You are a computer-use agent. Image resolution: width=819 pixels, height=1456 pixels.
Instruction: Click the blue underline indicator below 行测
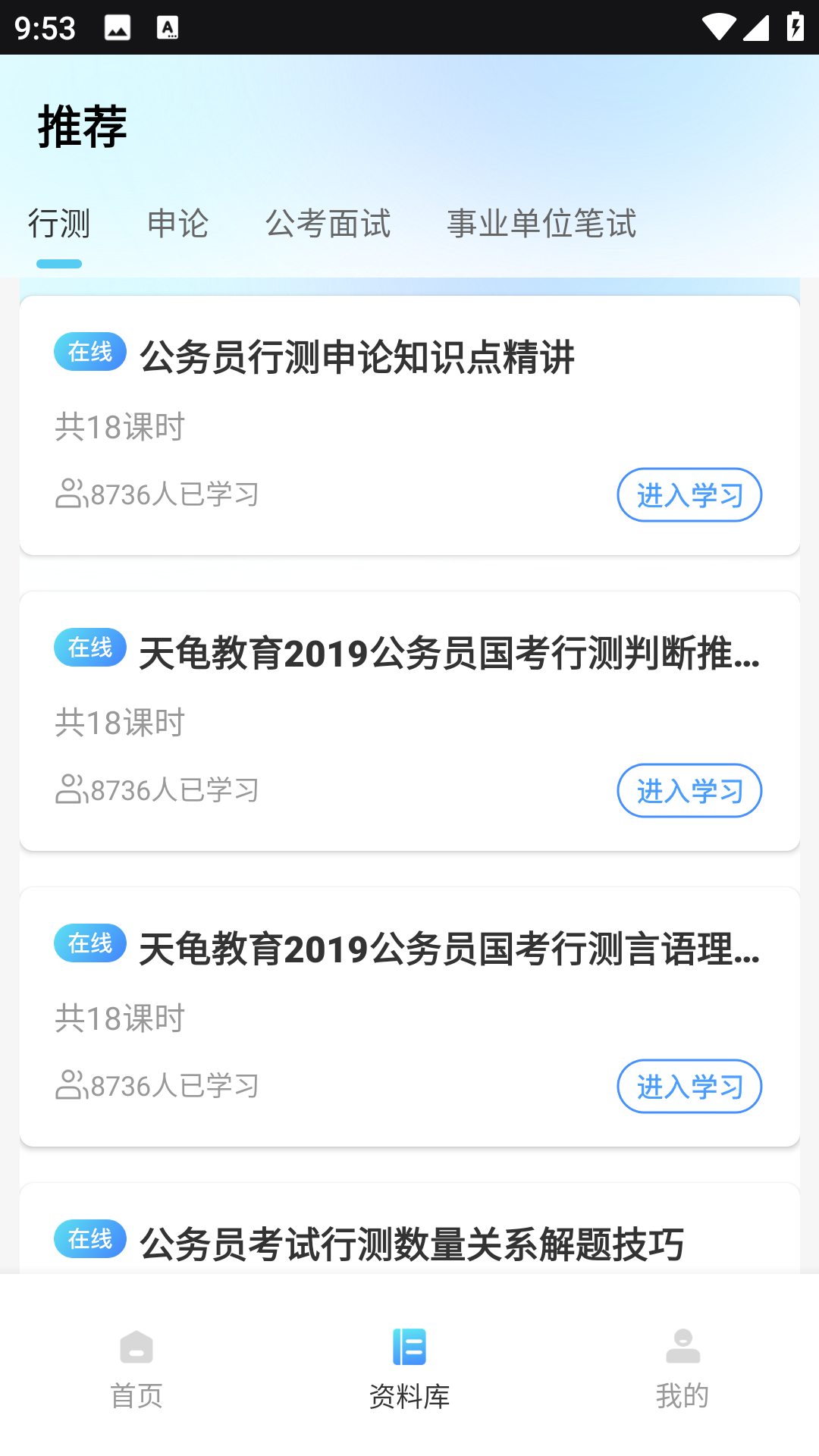tap(59, 264)
